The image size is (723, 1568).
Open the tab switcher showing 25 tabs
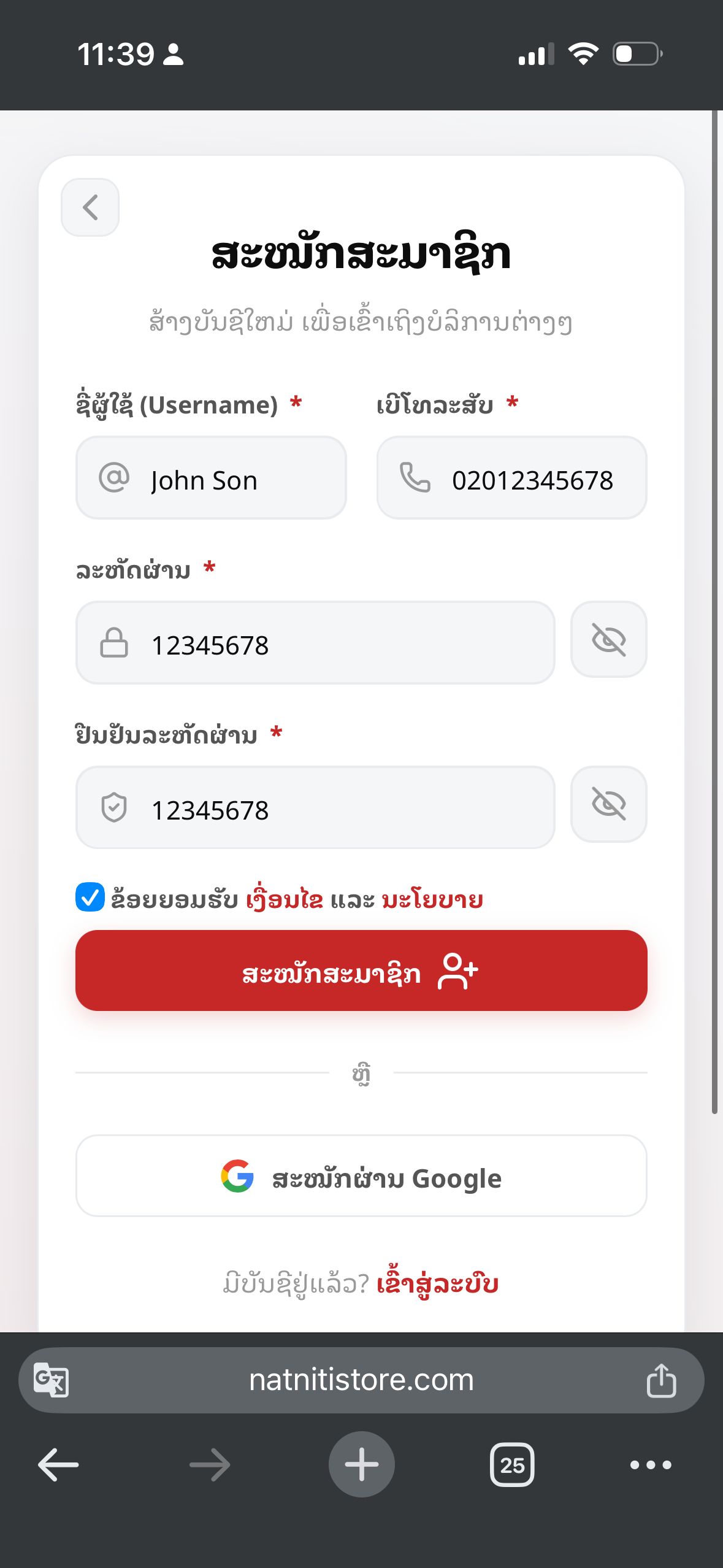(513, 1465)
